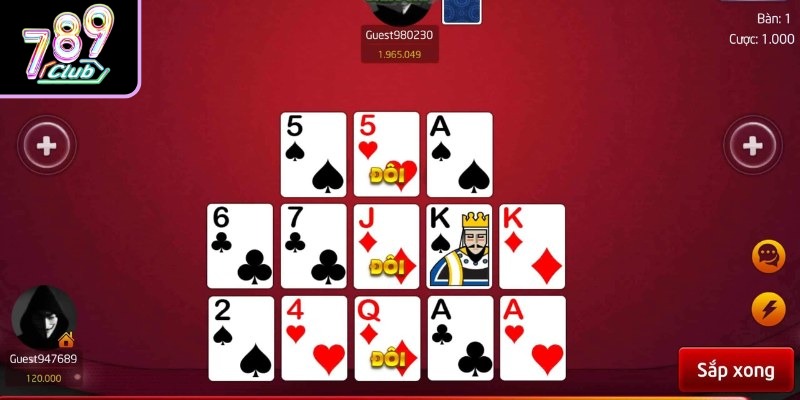The width and height of the screenshot is (800, 400).
Task: Select the ace of spades card
Action: click(x=460, y=154)
